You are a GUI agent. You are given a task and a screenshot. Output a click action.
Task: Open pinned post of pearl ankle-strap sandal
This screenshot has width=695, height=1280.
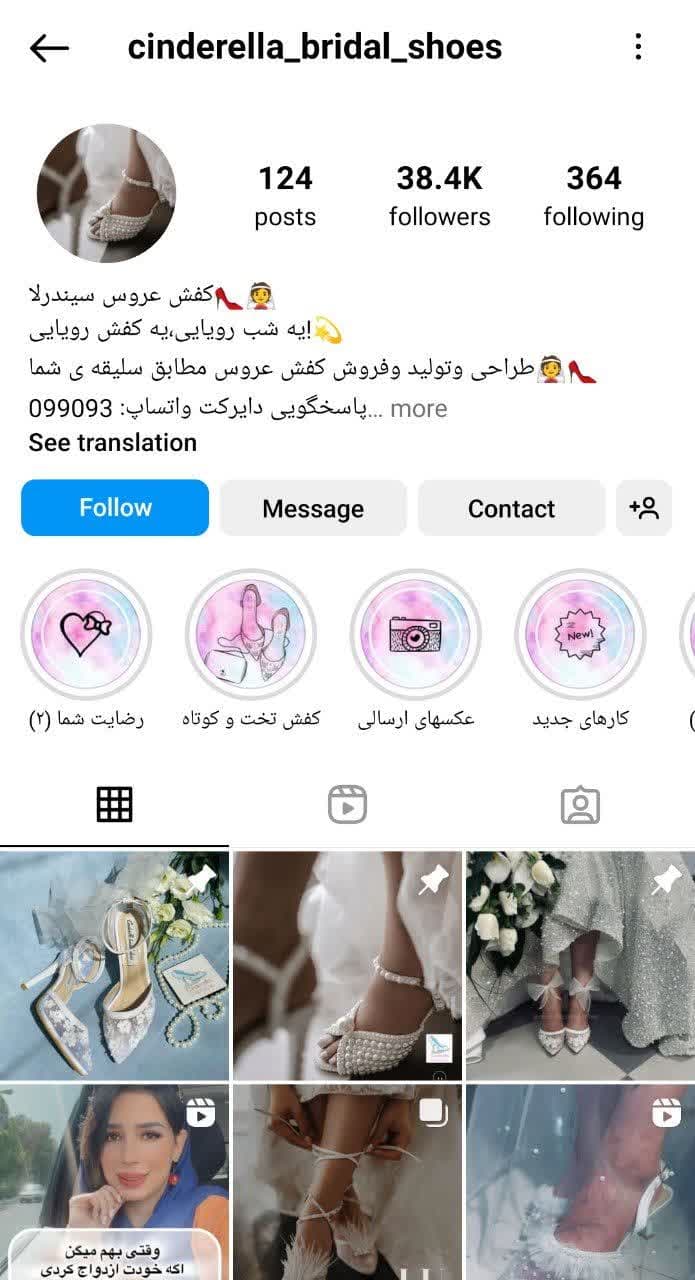point(347,965)
